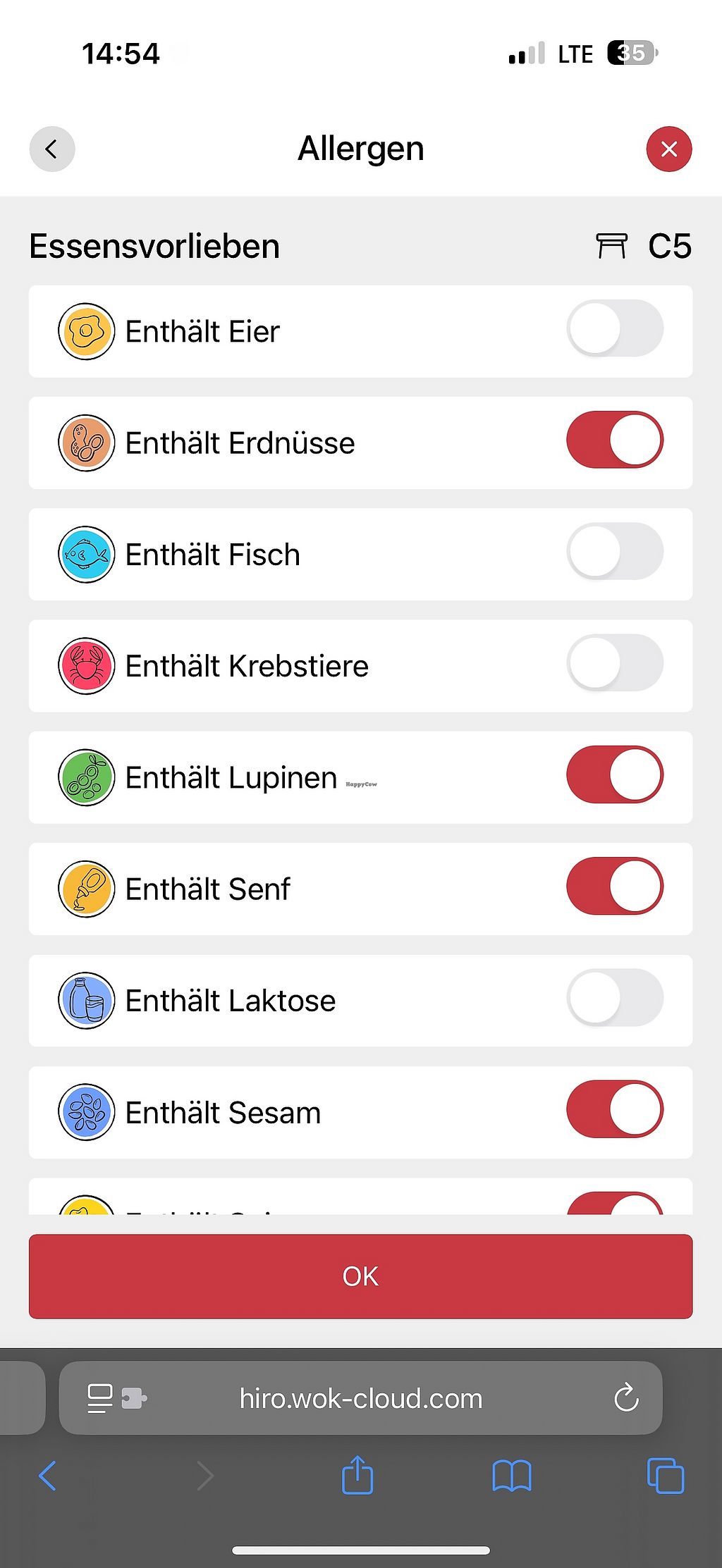Viewport: 722px width, 1568px height.
Task: Reload the page in Safari
Action: click(x=626, y=1398)
